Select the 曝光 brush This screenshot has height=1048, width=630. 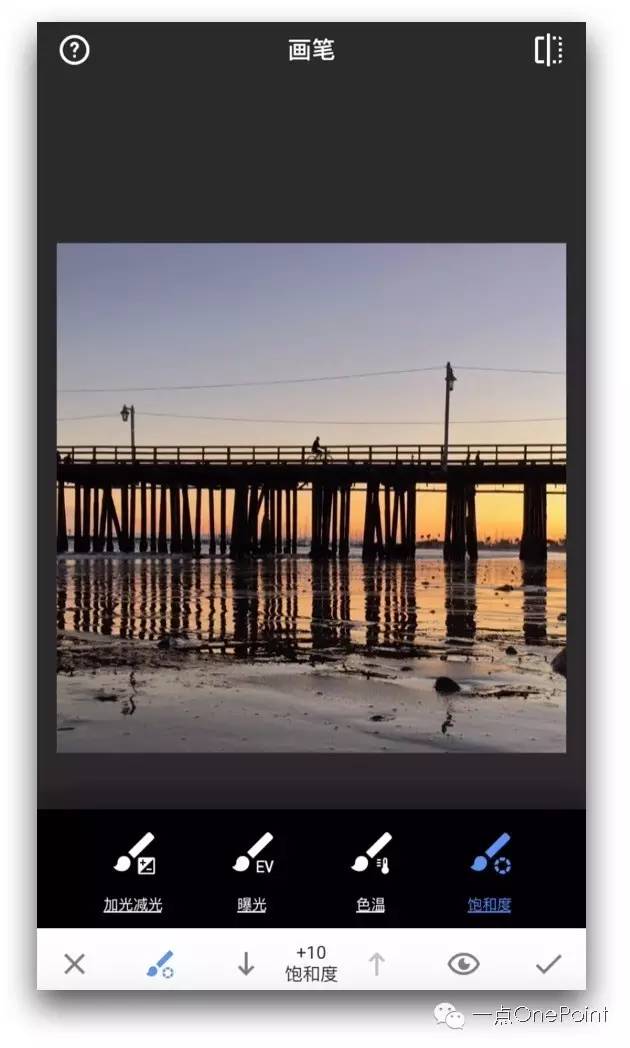tap(252, 872)
